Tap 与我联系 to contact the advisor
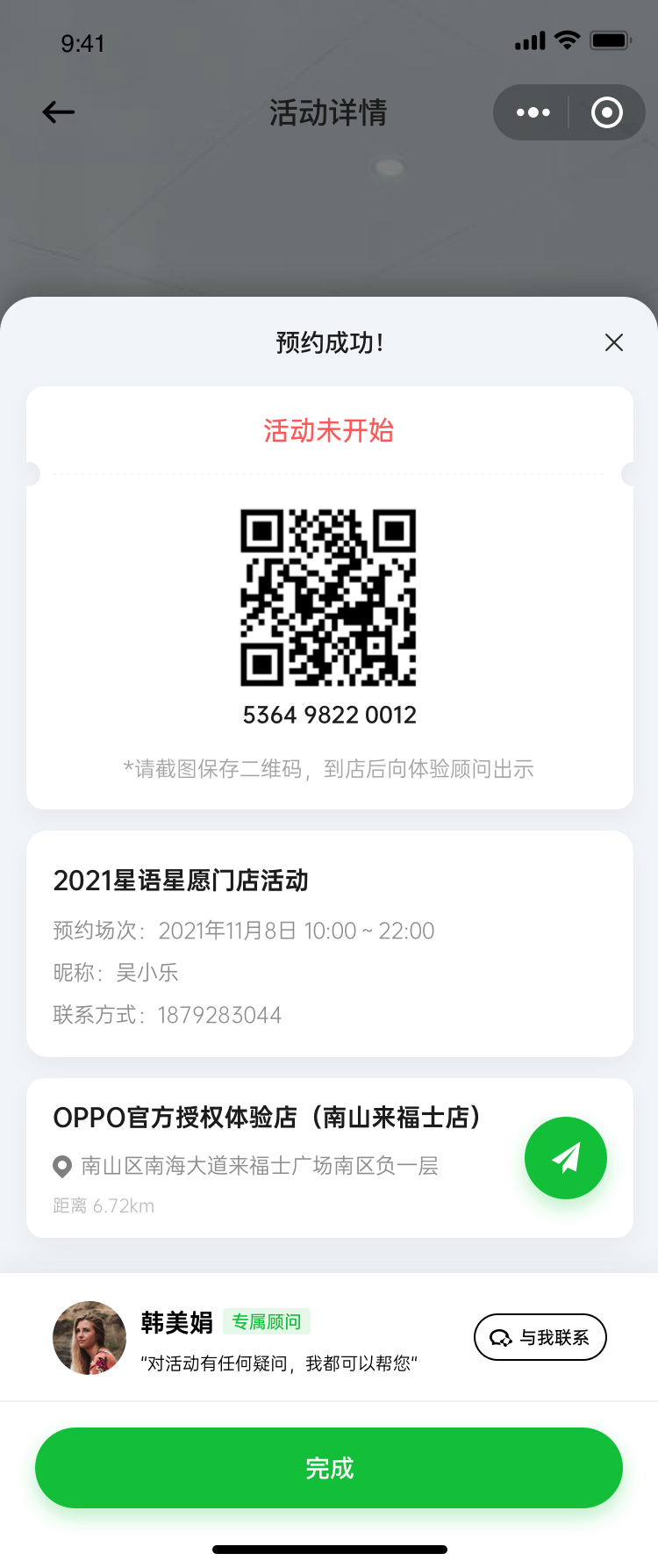Image resolution: width=658 pixels, height=1568 pixels. (540, 1337)
